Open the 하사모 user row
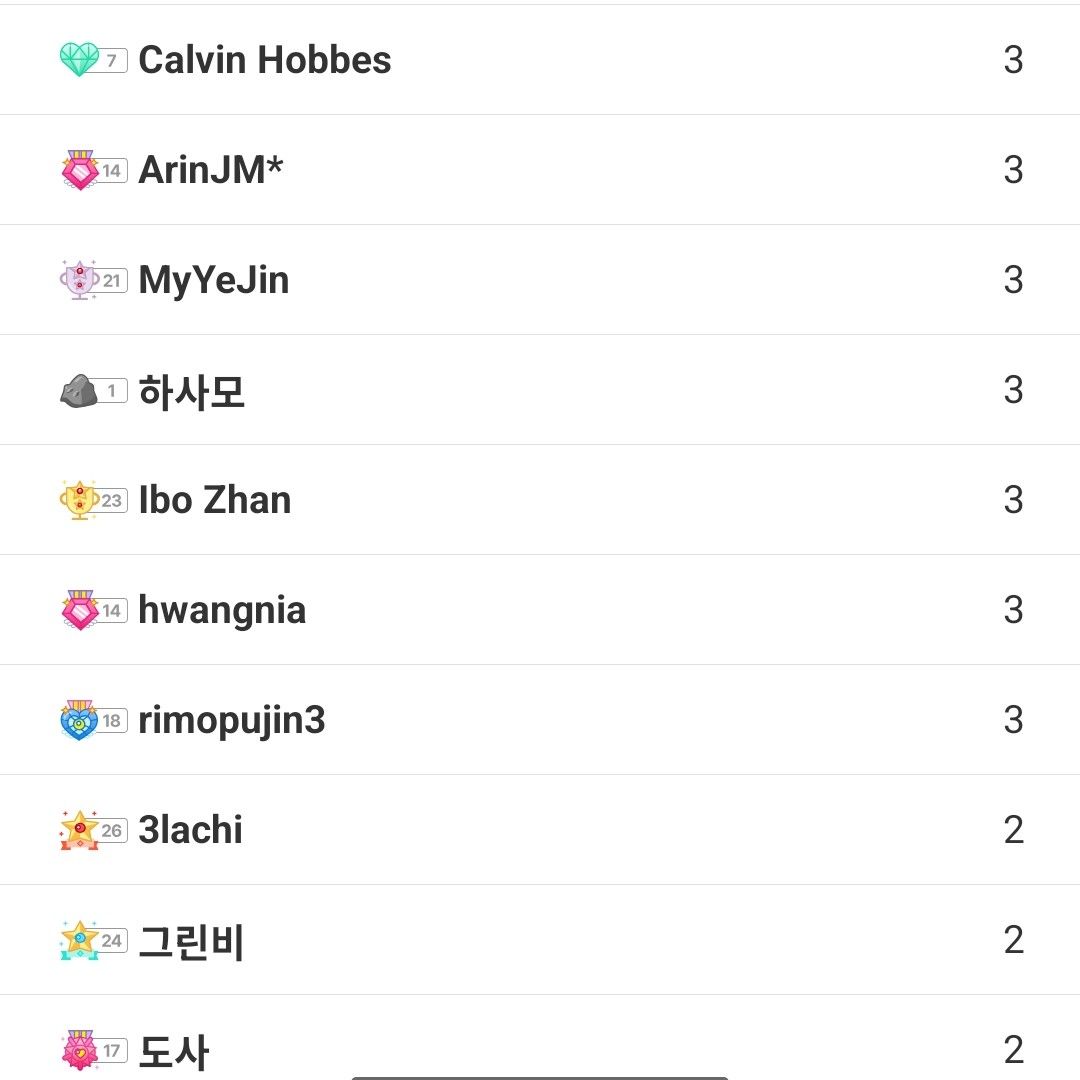This screenshot has height=1080, width=1080. pos(192,390)
